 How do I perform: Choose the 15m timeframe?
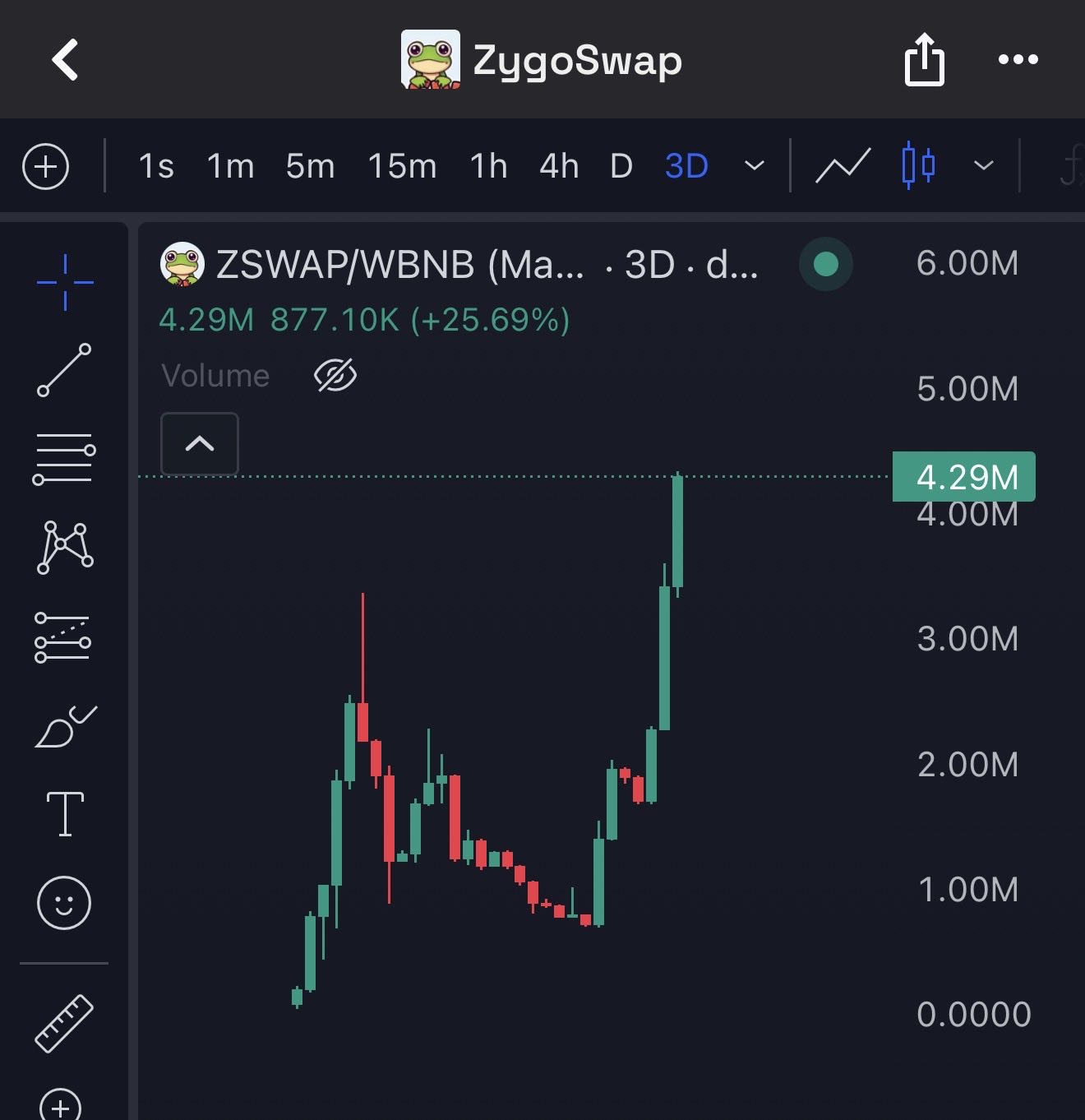[402, 167]
